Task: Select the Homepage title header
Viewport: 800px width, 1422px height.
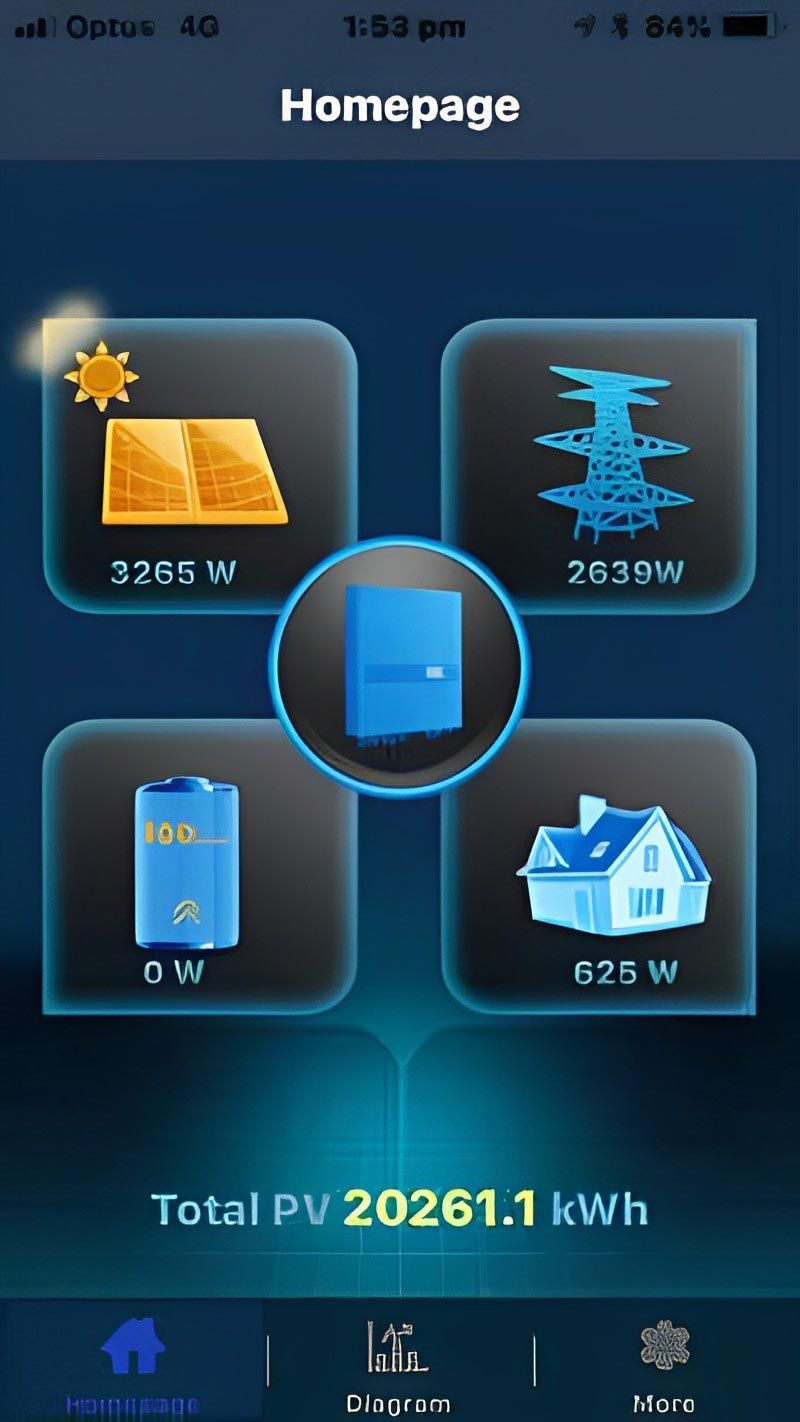Action: click(400, 104)
